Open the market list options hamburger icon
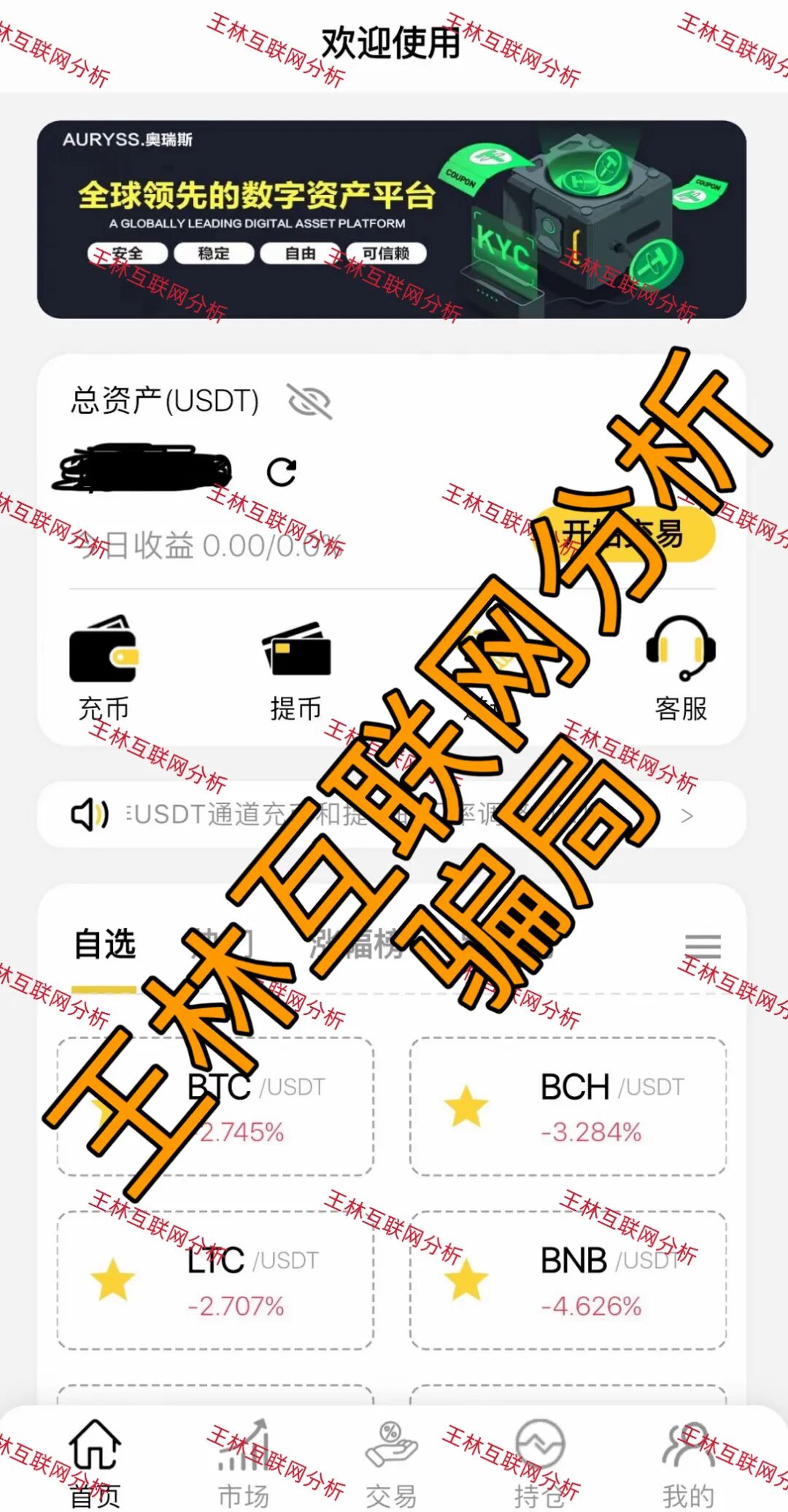This screenshot has width=788, height=1512. (x=704, y=945)
